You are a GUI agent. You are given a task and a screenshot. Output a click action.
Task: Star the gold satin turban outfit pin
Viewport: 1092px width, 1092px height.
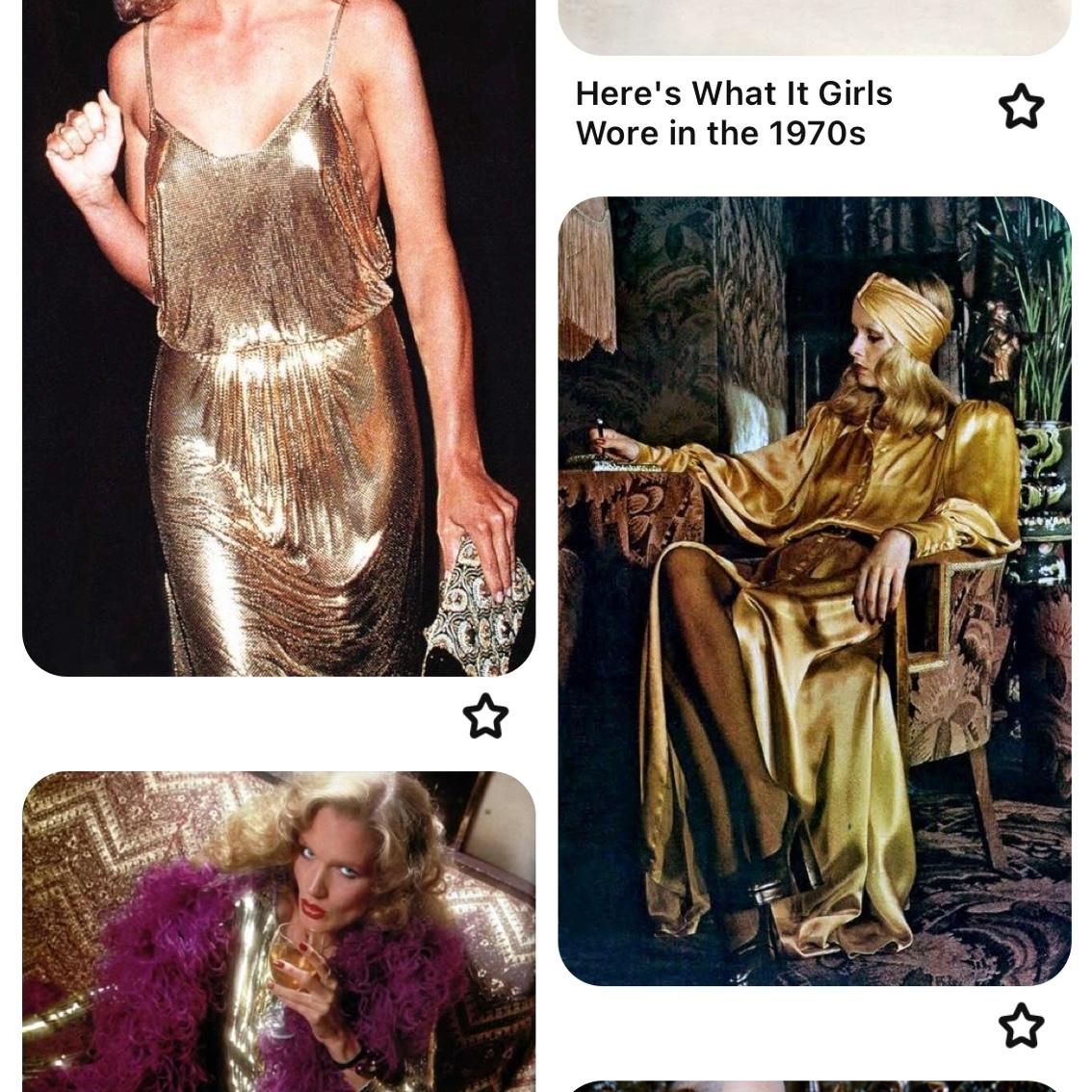[1021, 1026]
